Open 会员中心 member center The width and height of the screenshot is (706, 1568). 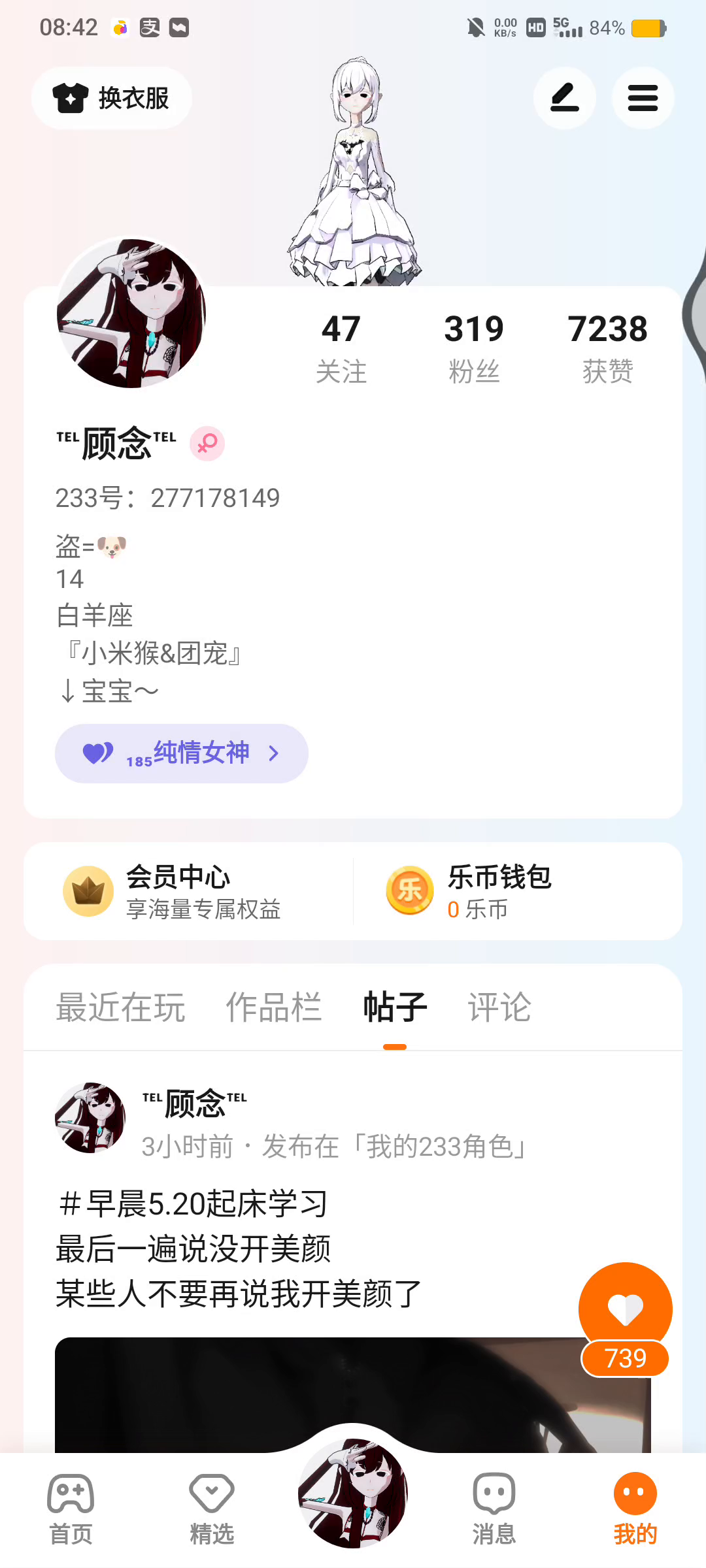pos(188,891)
